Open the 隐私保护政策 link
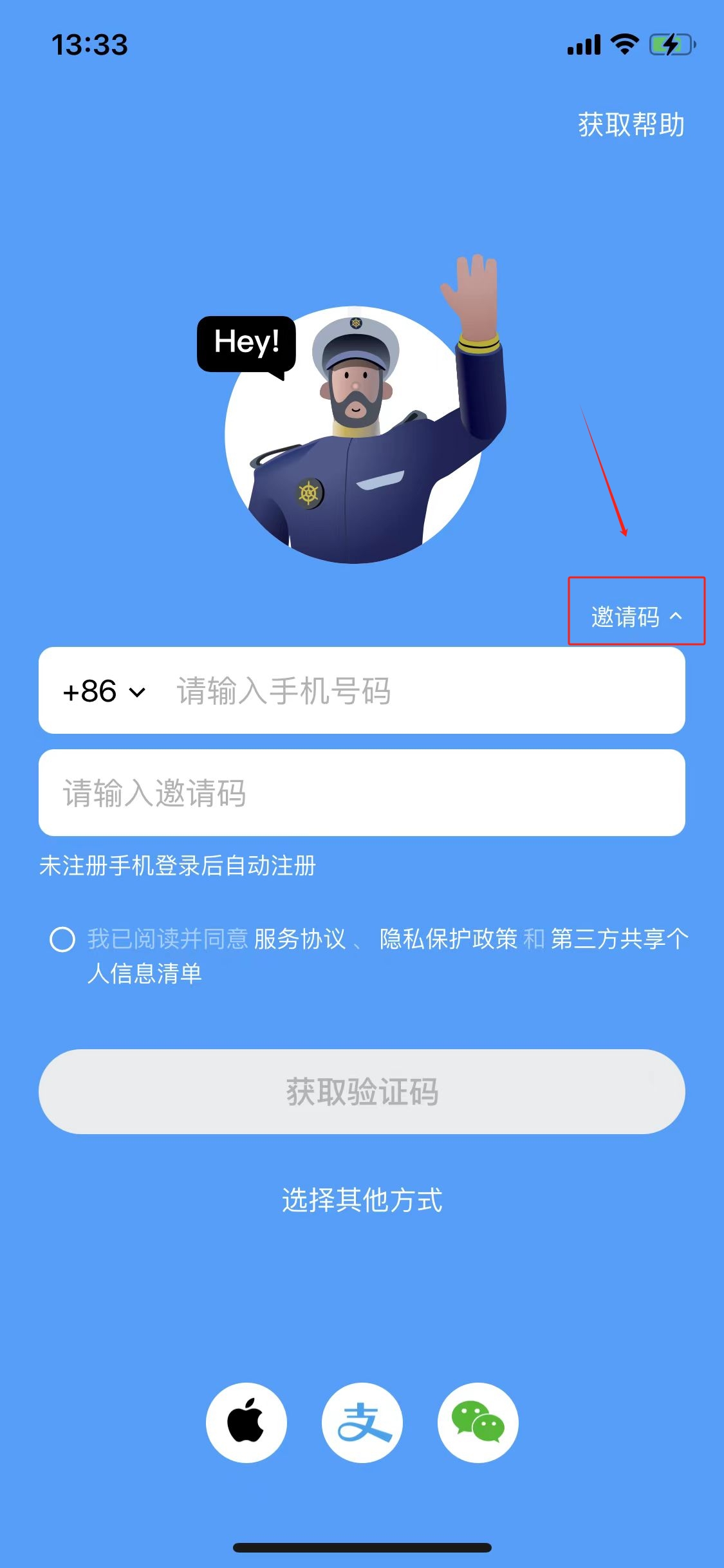Viewport: 724px width, 1568px height. [x=449, y=939]
